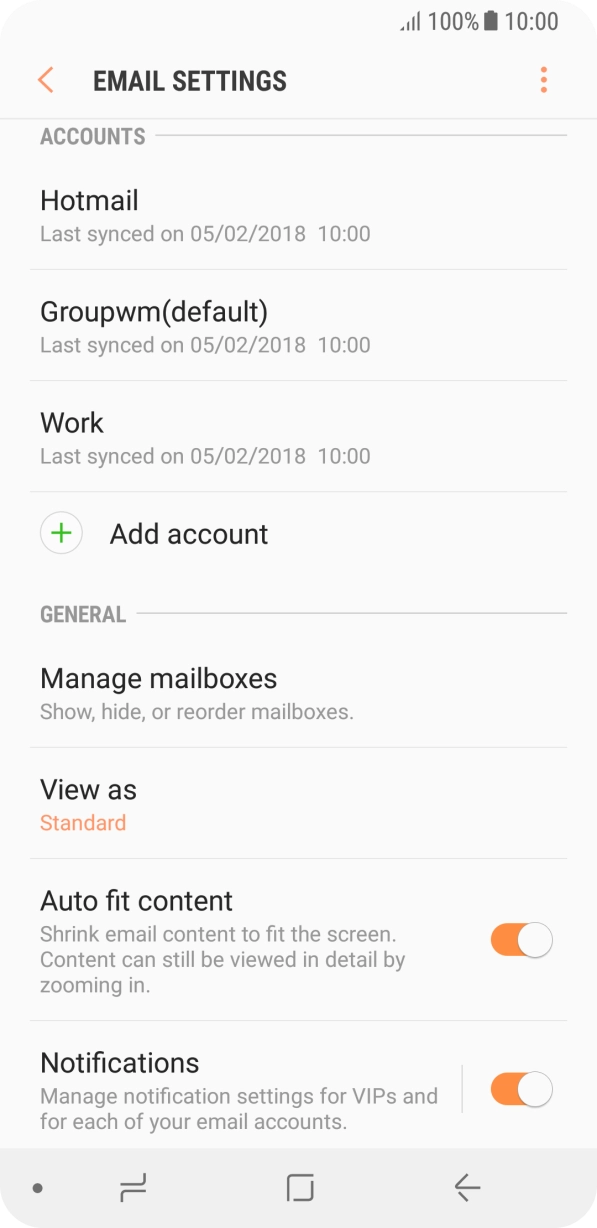Toggle Auto fit content off

(521, 940)
